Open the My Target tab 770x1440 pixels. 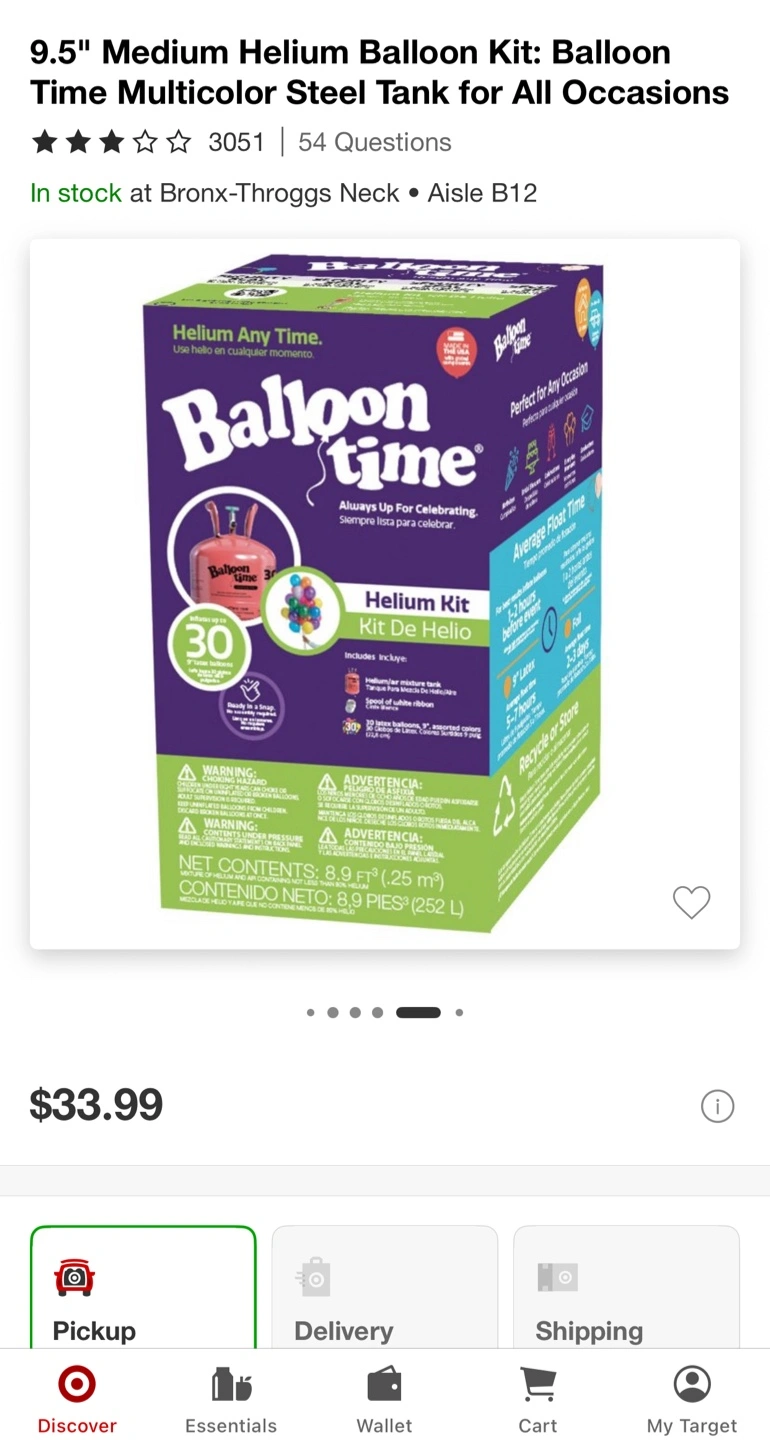pyautogui.click(x=692, y=1398)
